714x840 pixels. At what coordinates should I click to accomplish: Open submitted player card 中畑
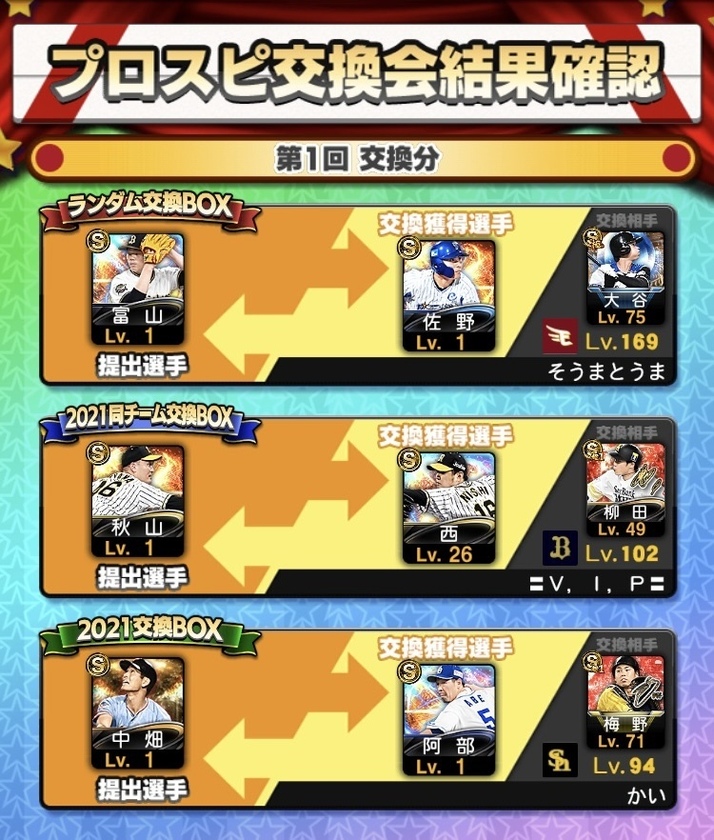coord(138,715)
